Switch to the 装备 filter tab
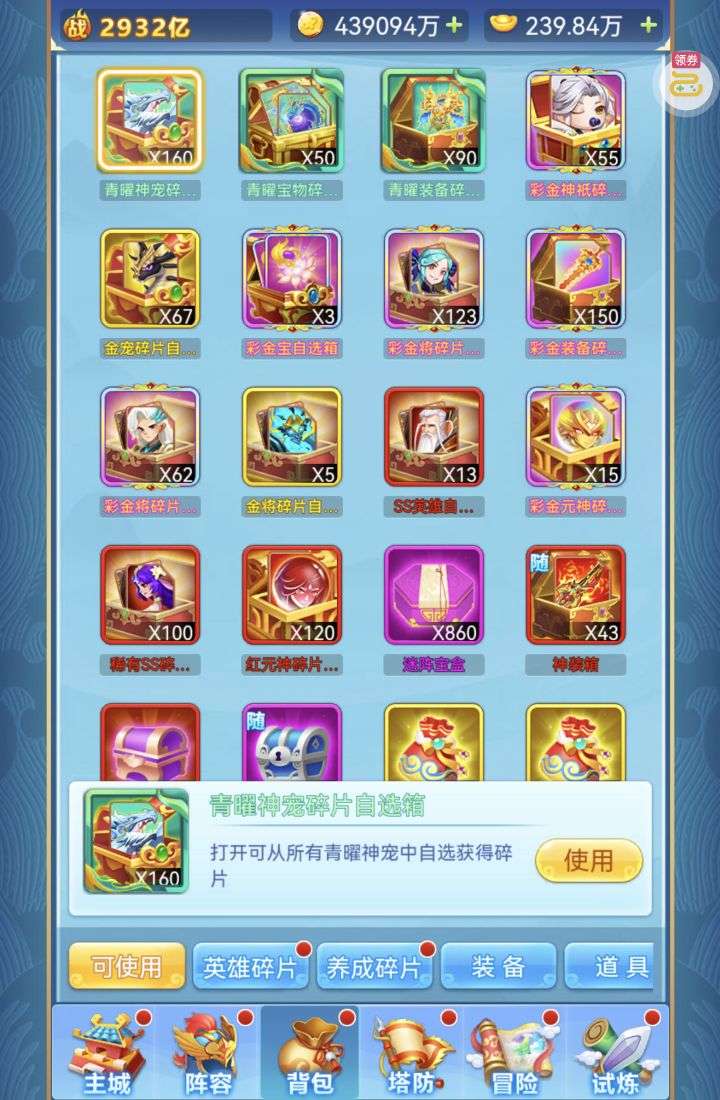 pos(498,967)
